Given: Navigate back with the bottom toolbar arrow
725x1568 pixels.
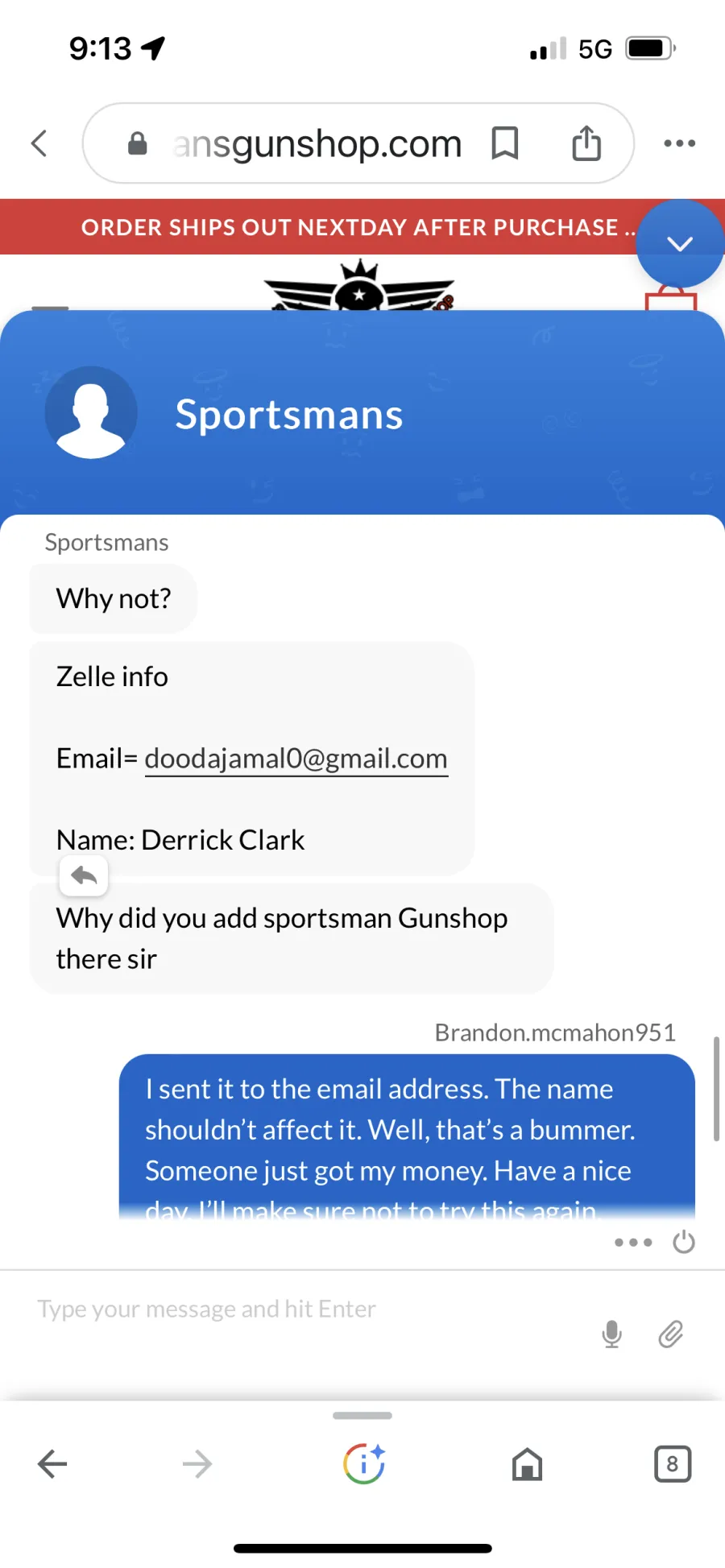Looking at the screenshot, I should click(x=52, y=1464).
